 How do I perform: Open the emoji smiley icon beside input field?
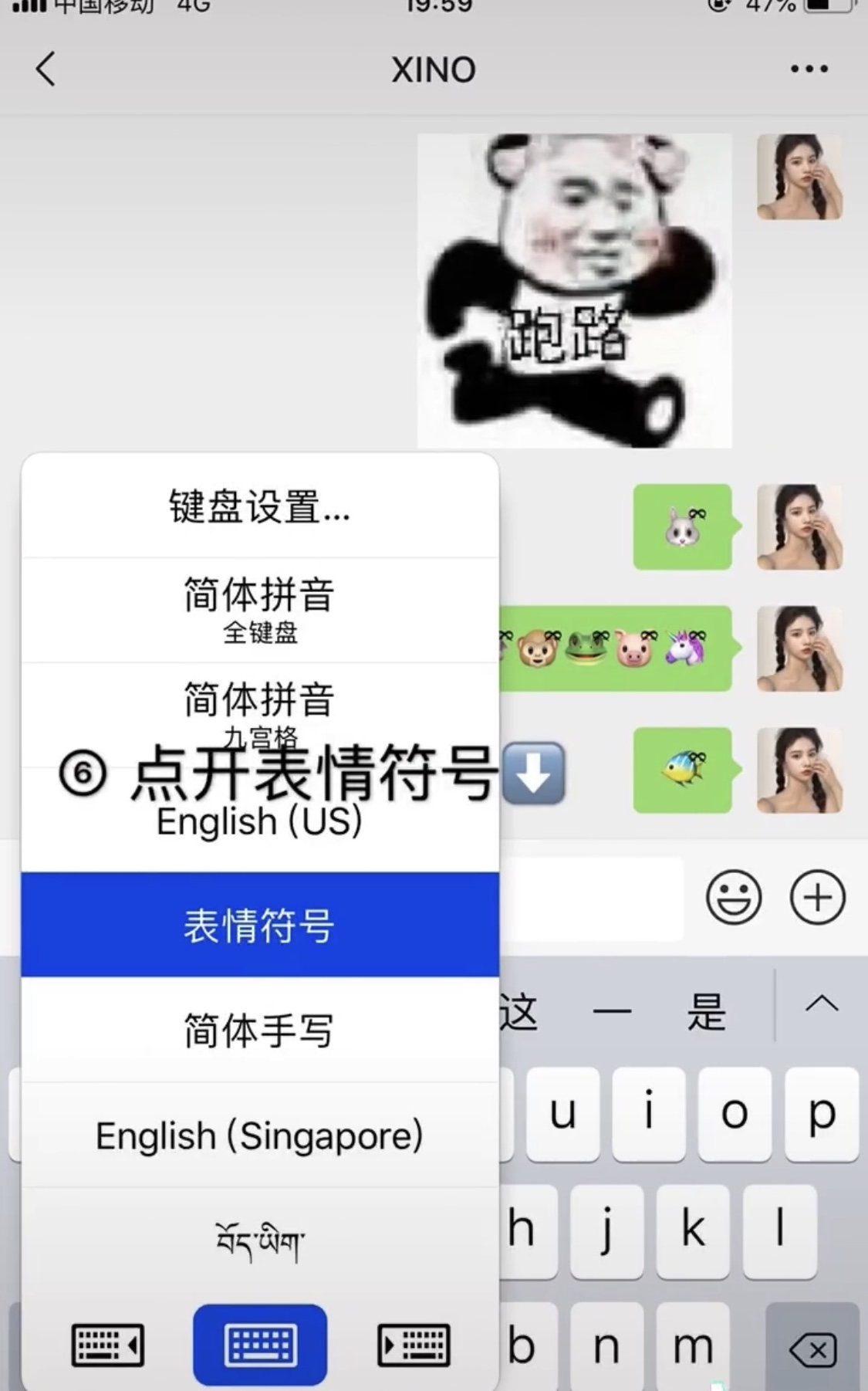tap(733, 897)
